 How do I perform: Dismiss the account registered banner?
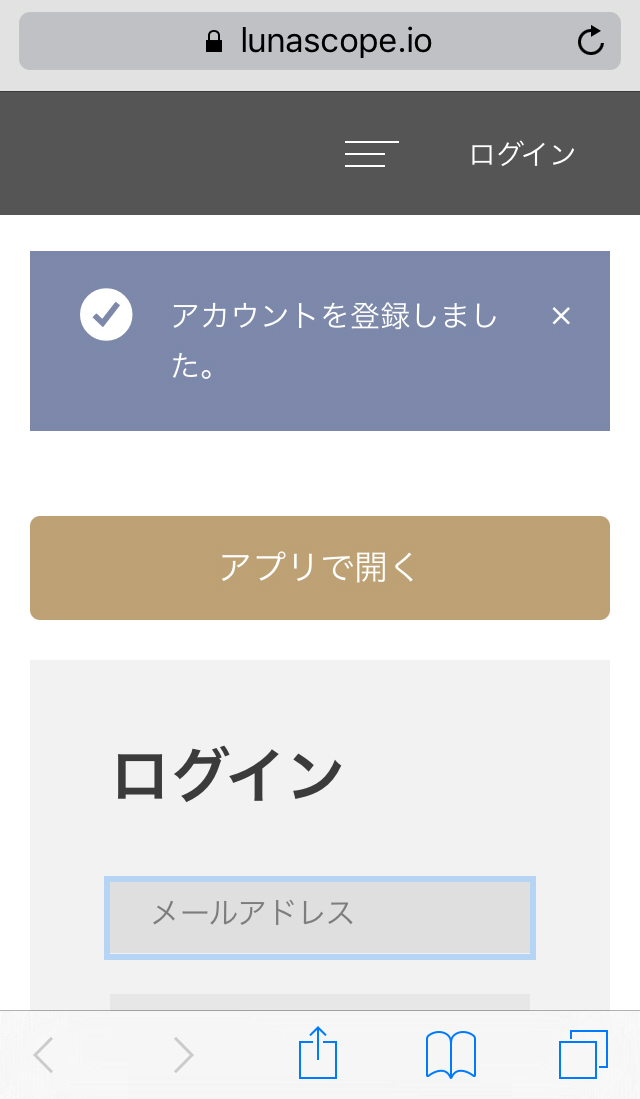pos(561,316)
